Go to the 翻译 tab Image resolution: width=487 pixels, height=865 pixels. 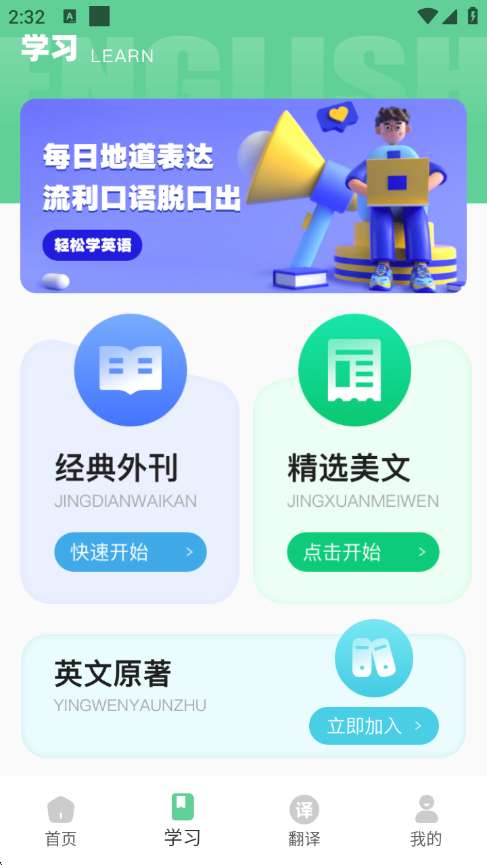click(x=304, y=820)
